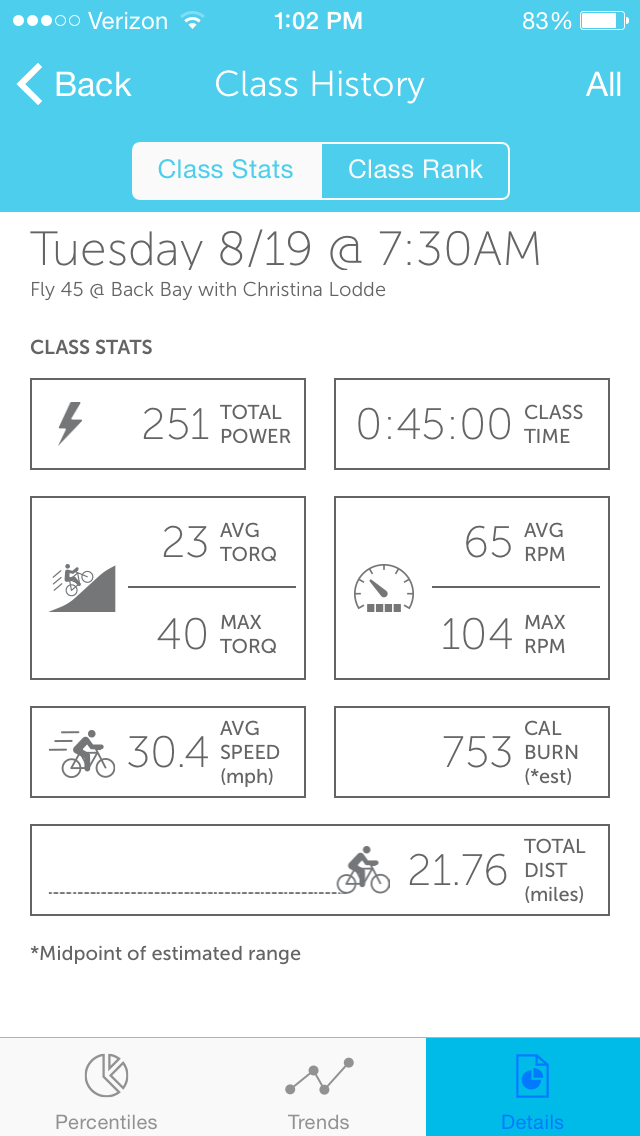Screen dimensions: 640x1136
Task: Select the Details tab
Action: click(x=532, y=1090)
